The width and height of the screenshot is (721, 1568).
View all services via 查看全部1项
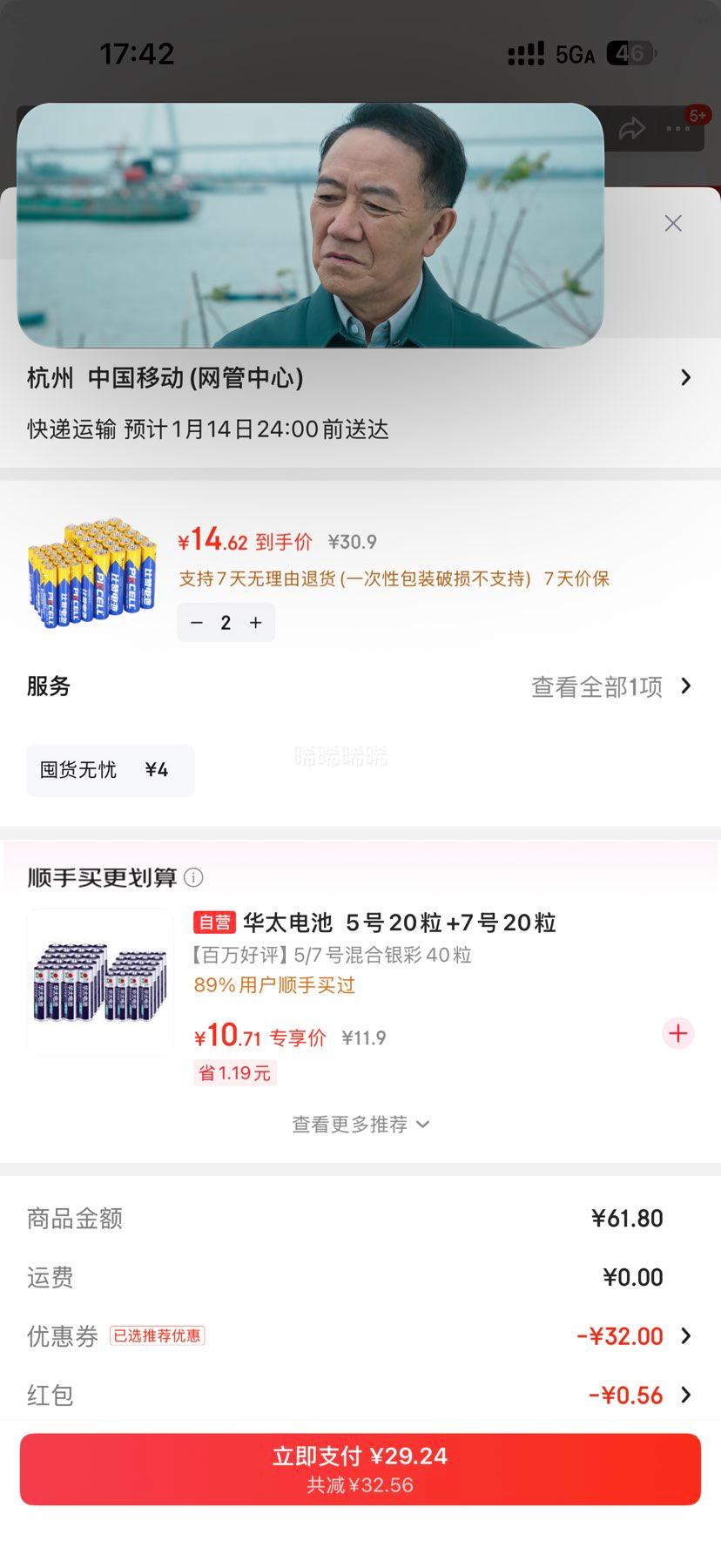tap(611, 686)
